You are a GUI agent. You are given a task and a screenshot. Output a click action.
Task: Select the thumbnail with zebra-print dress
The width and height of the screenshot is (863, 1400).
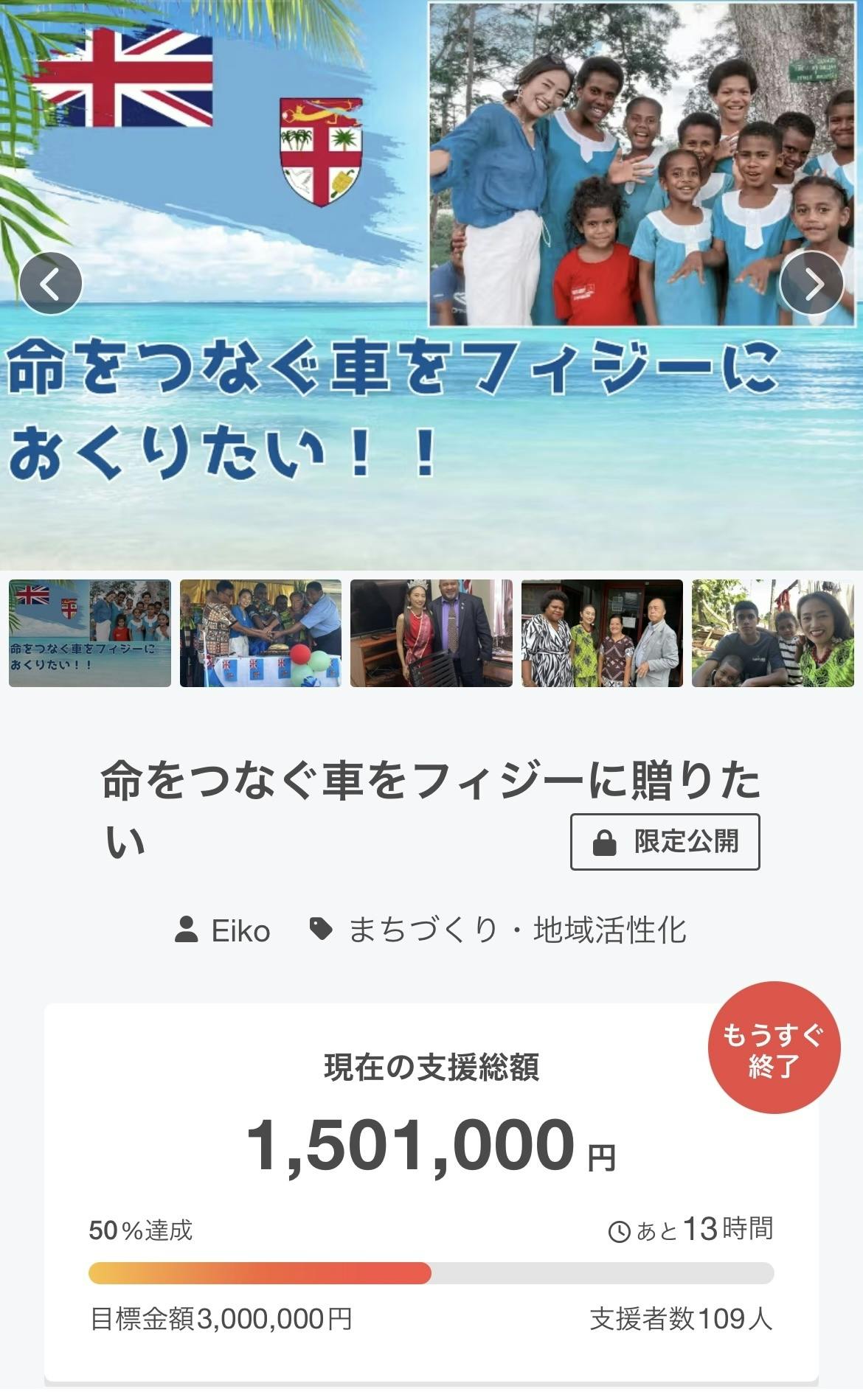(602, 633)
